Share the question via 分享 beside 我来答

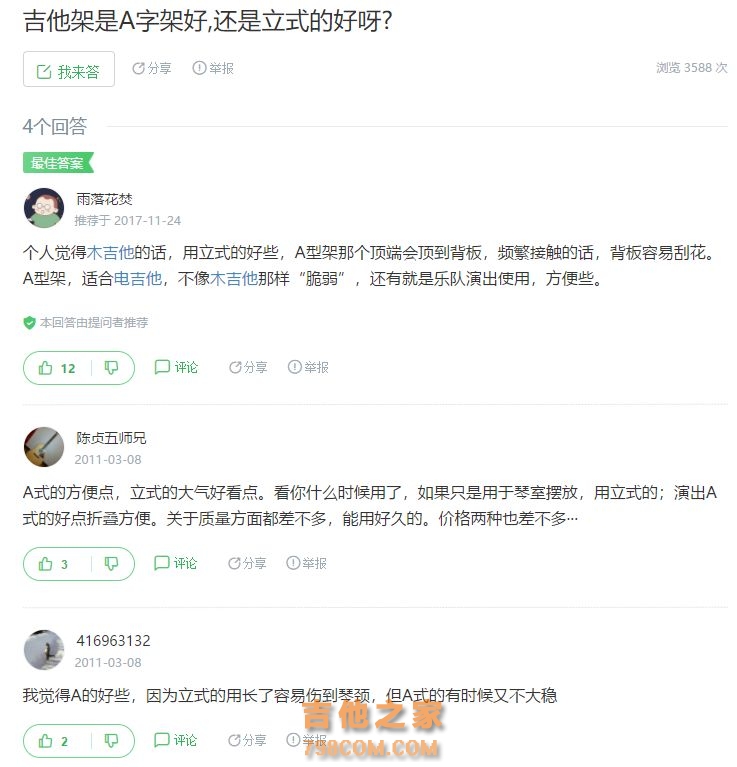(x=152, y=69)
